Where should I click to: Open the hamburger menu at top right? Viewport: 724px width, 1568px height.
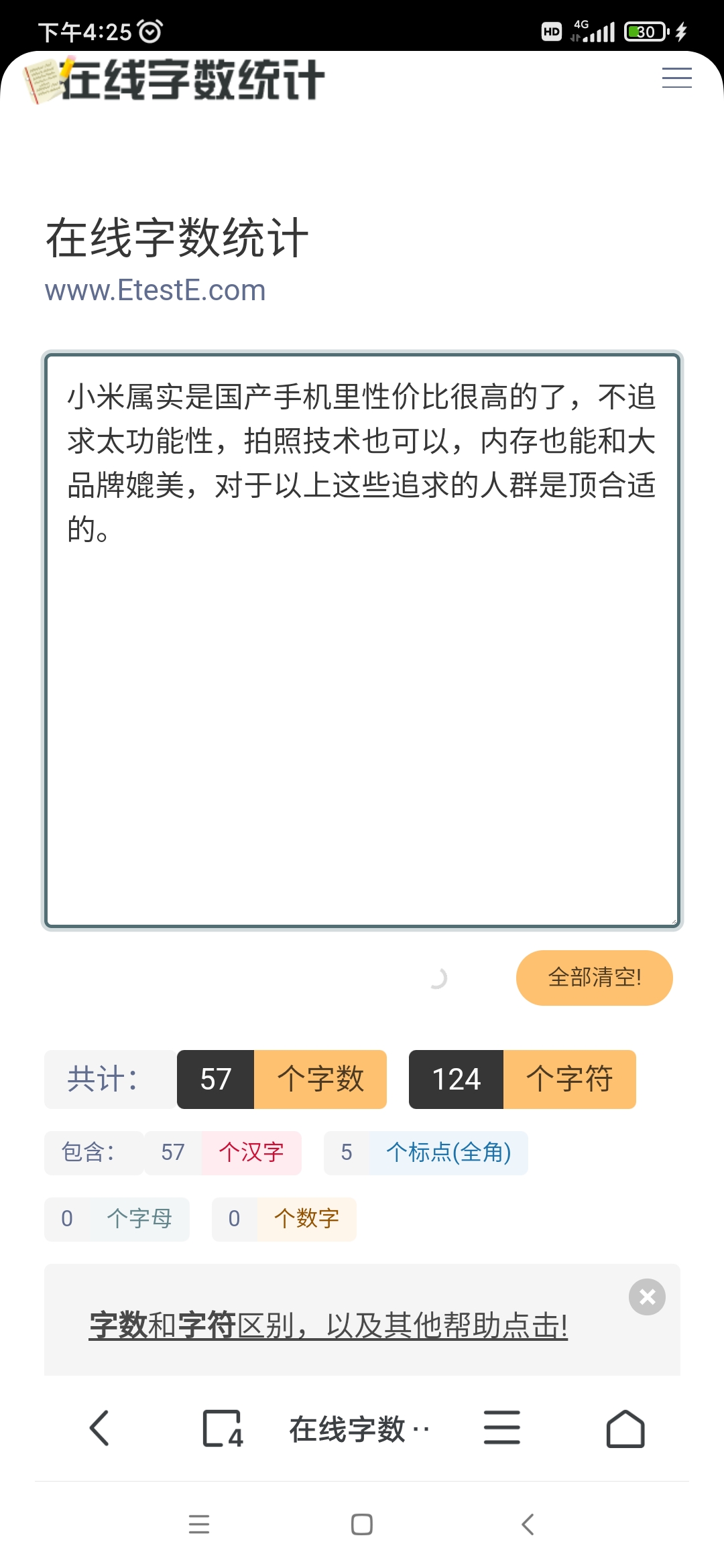click(676, 78)
